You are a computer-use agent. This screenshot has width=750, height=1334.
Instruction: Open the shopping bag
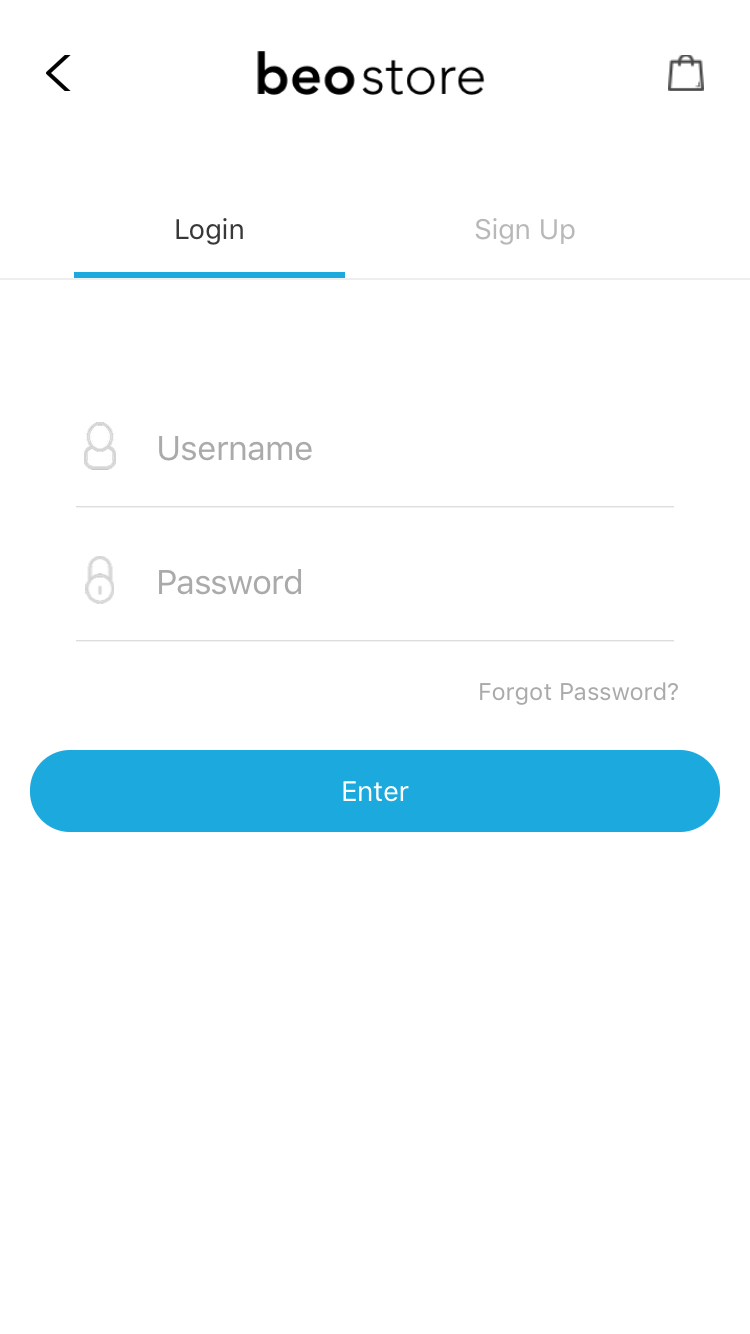[x=686, y=73]
